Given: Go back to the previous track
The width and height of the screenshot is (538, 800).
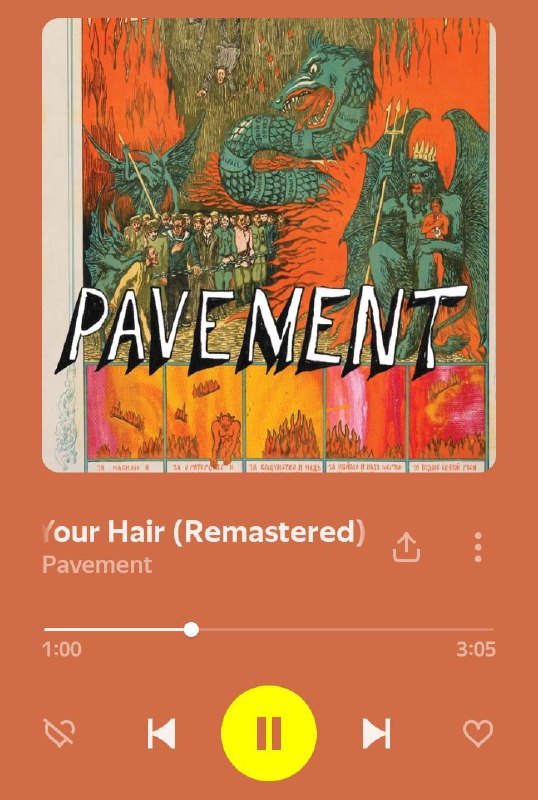Looking at the screenshot, I should click(x=161, y=733).
